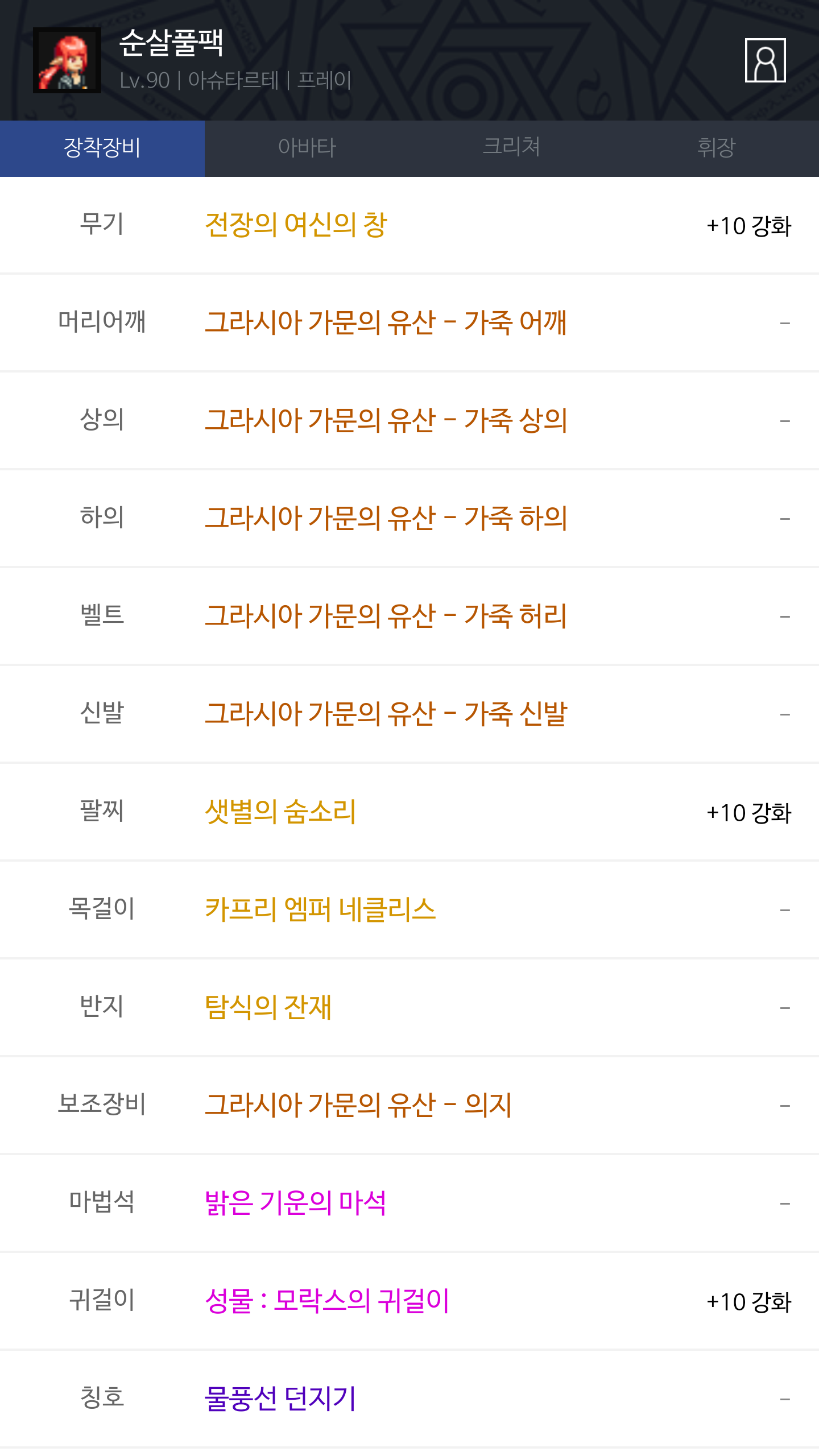Viewport: 819px width, 1456px height.
Task: Switch to the 크리쳐 tab
Action: tap(511, 148)
